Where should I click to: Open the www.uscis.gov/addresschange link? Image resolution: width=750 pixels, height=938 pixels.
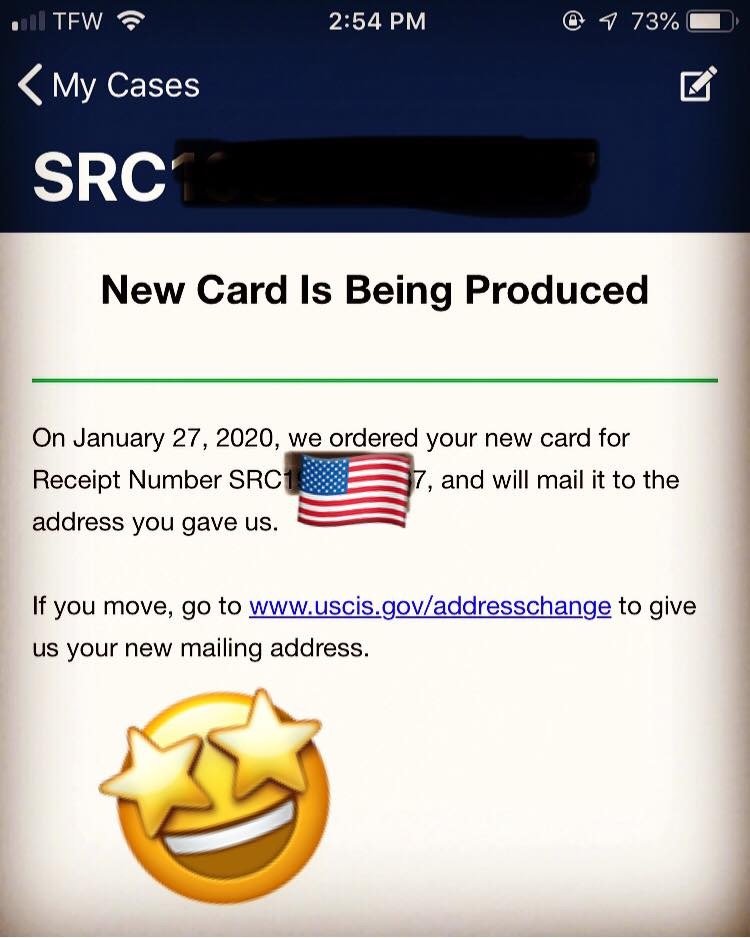coord(429,606)
